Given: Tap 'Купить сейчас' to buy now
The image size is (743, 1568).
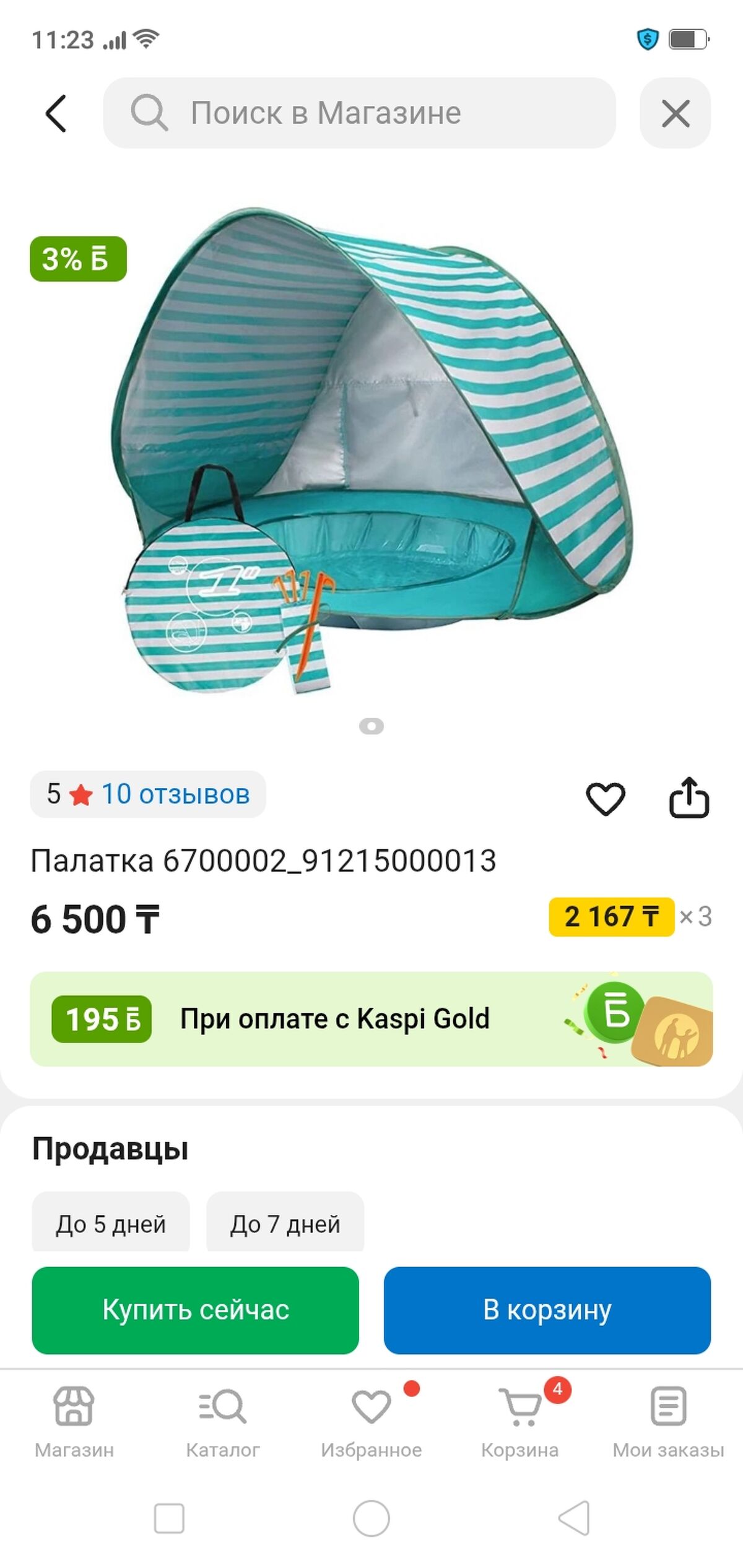Looking at the screenshot, I should [196, 1310].
